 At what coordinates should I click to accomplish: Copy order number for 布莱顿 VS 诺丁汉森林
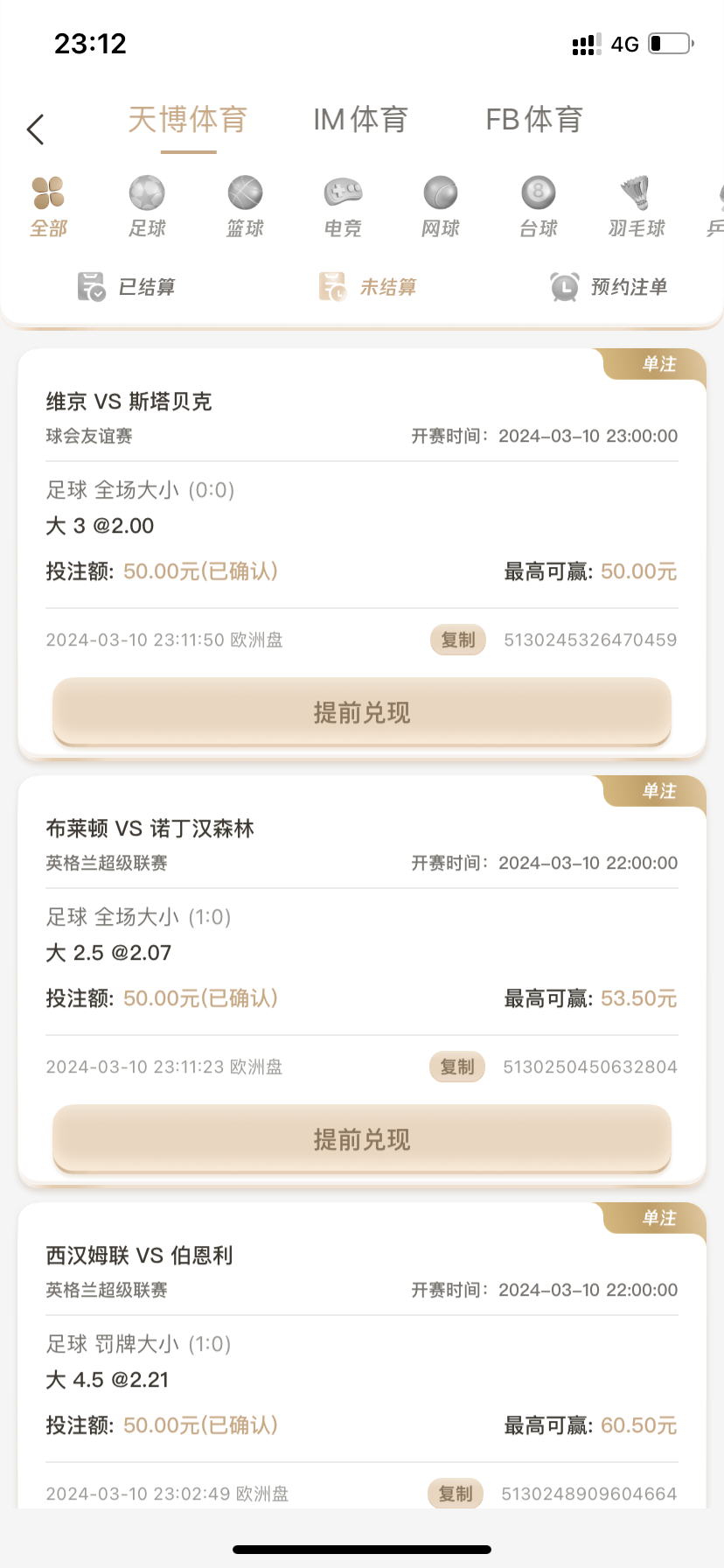[456, 1067]
